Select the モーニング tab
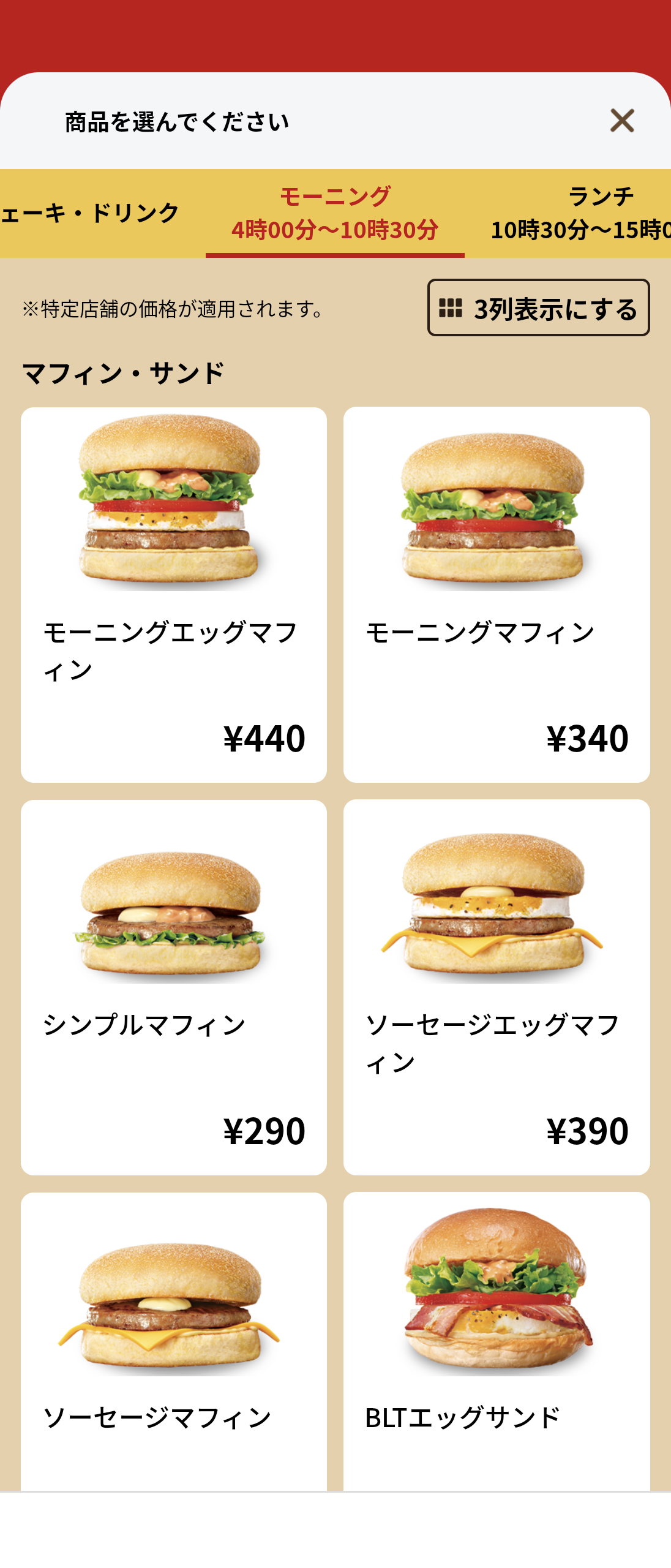 click(335, 213)
